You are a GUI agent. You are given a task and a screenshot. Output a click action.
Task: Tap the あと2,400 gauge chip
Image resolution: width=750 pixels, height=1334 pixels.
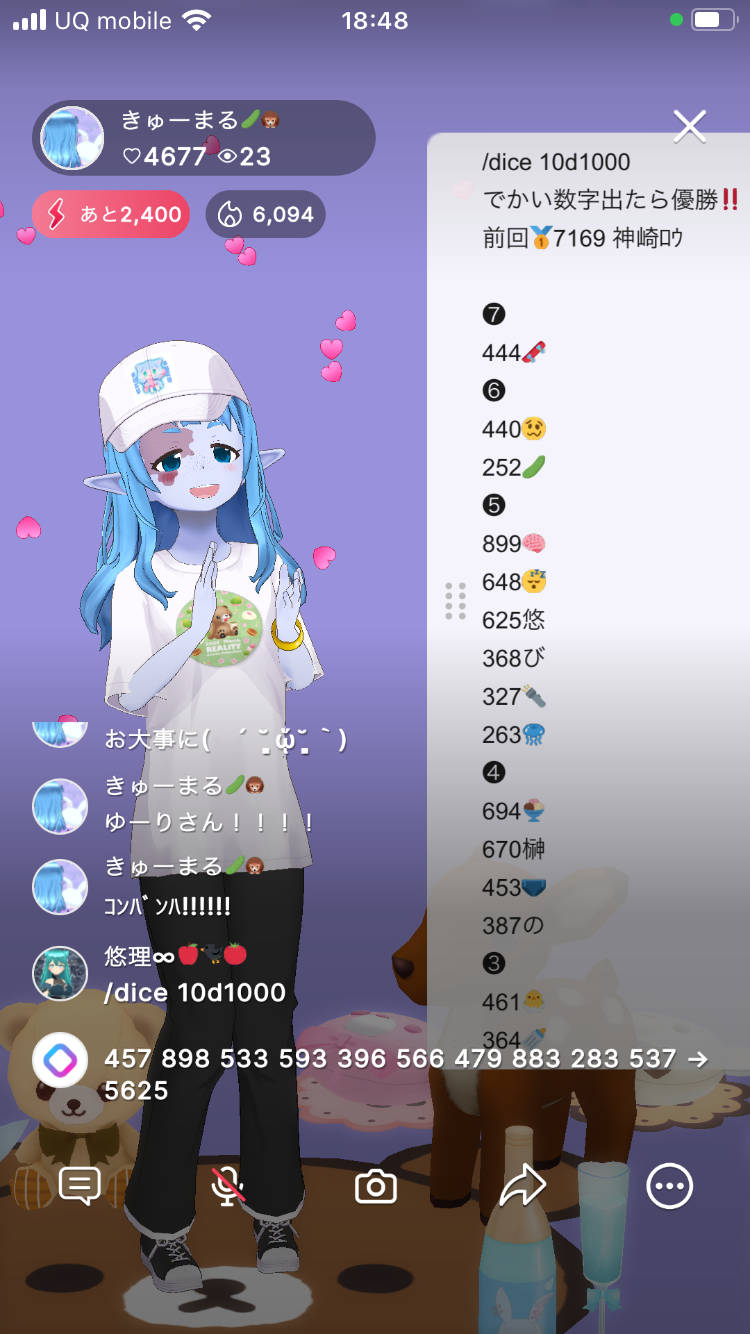pos(111,214)
